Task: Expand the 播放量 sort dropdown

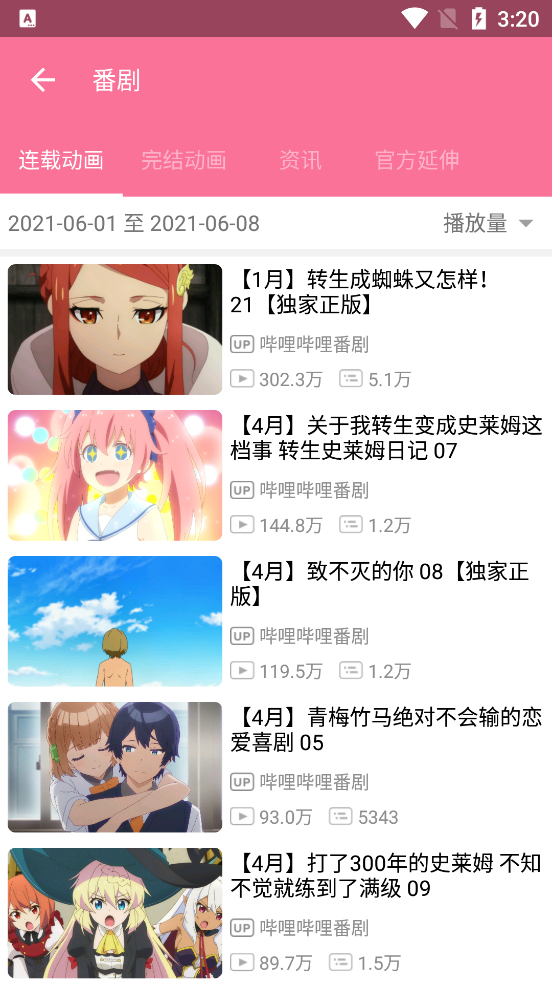Action: tap(488, 223)
